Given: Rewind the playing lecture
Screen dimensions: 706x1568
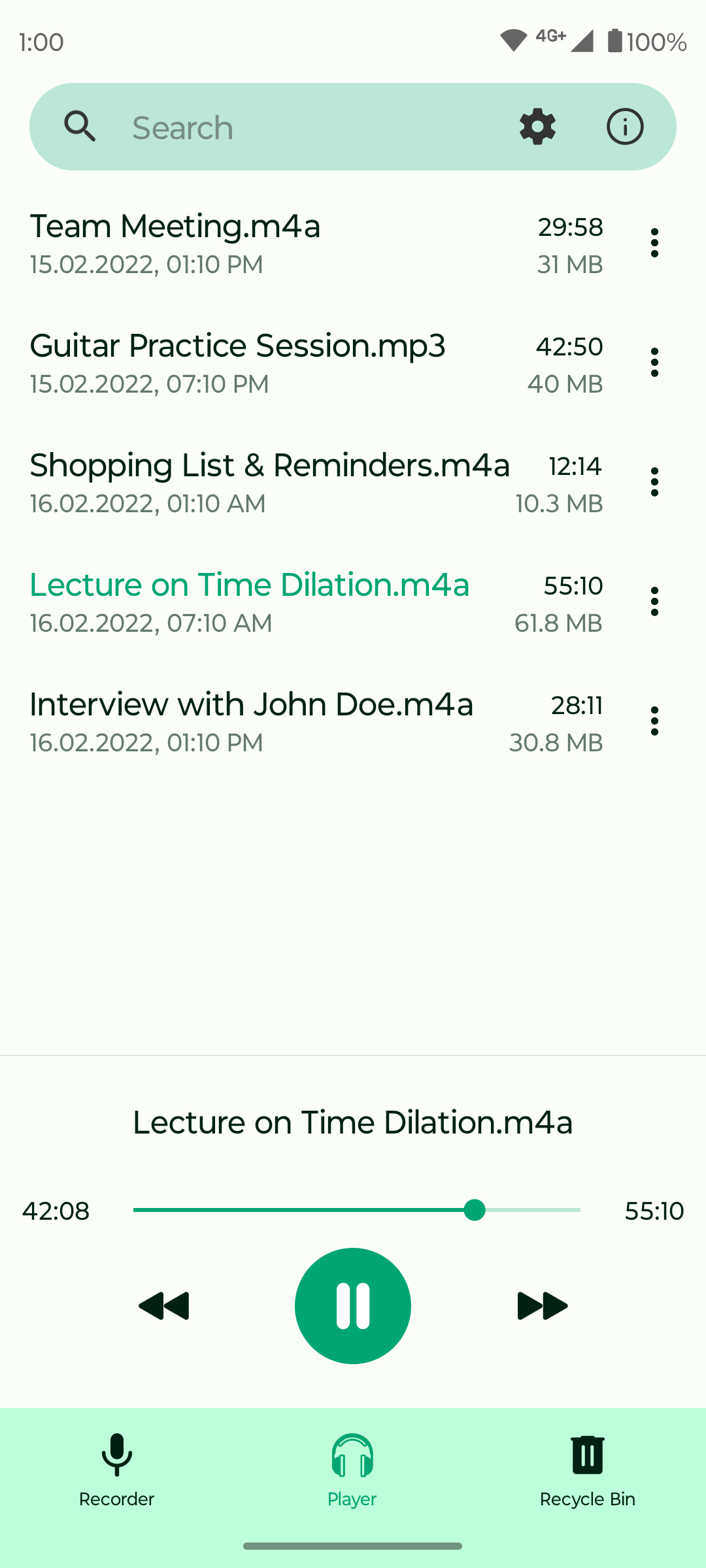Looking at the screenshot, I should click(164, 1306).
